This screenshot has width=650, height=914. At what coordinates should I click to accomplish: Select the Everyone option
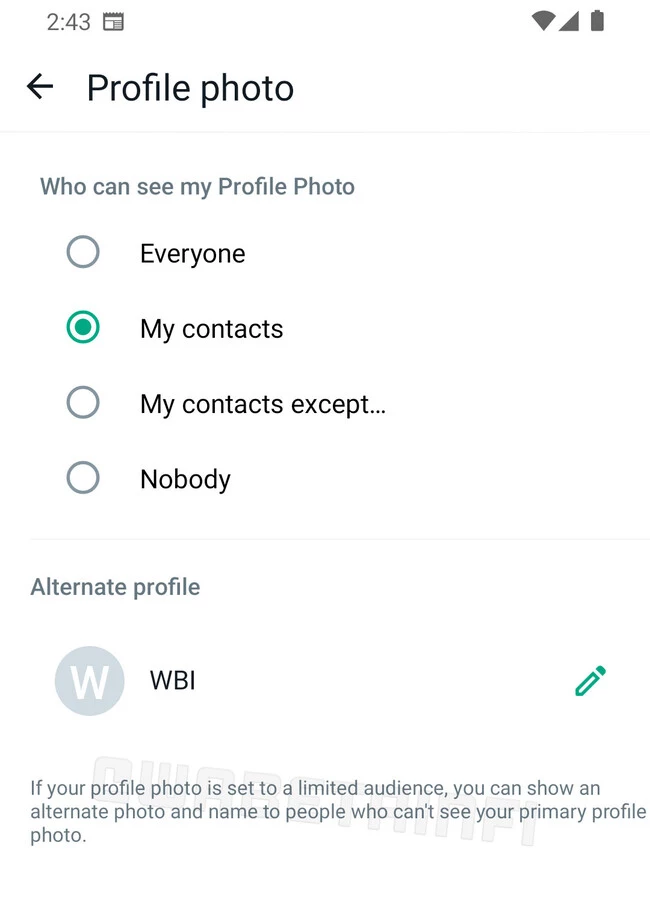83,252
